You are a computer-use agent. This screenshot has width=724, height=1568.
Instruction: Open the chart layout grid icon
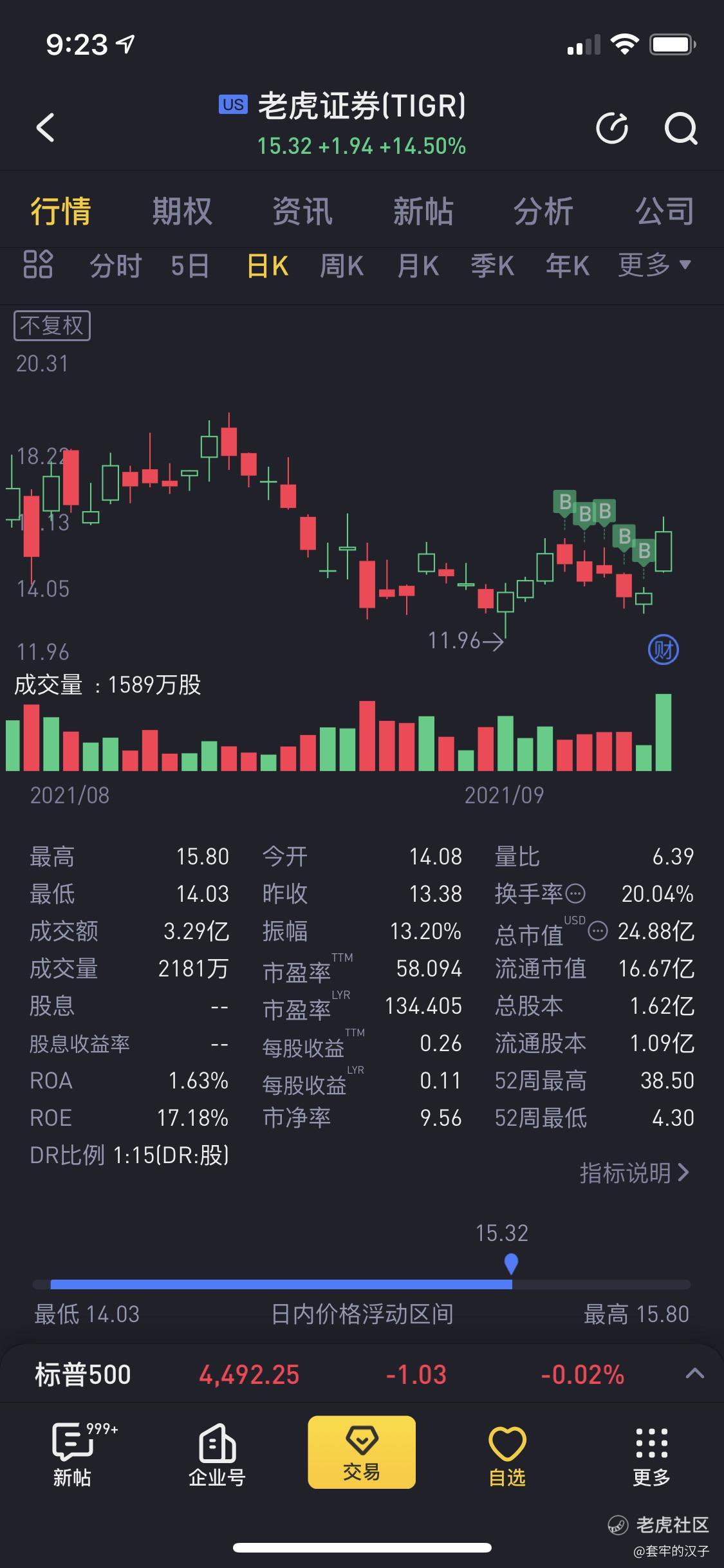[38, 265]
